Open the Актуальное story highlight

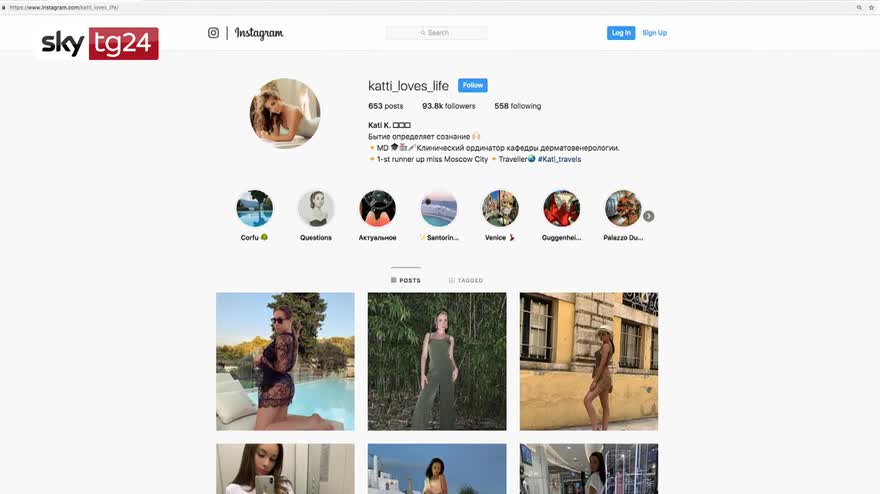pos(377,209)
